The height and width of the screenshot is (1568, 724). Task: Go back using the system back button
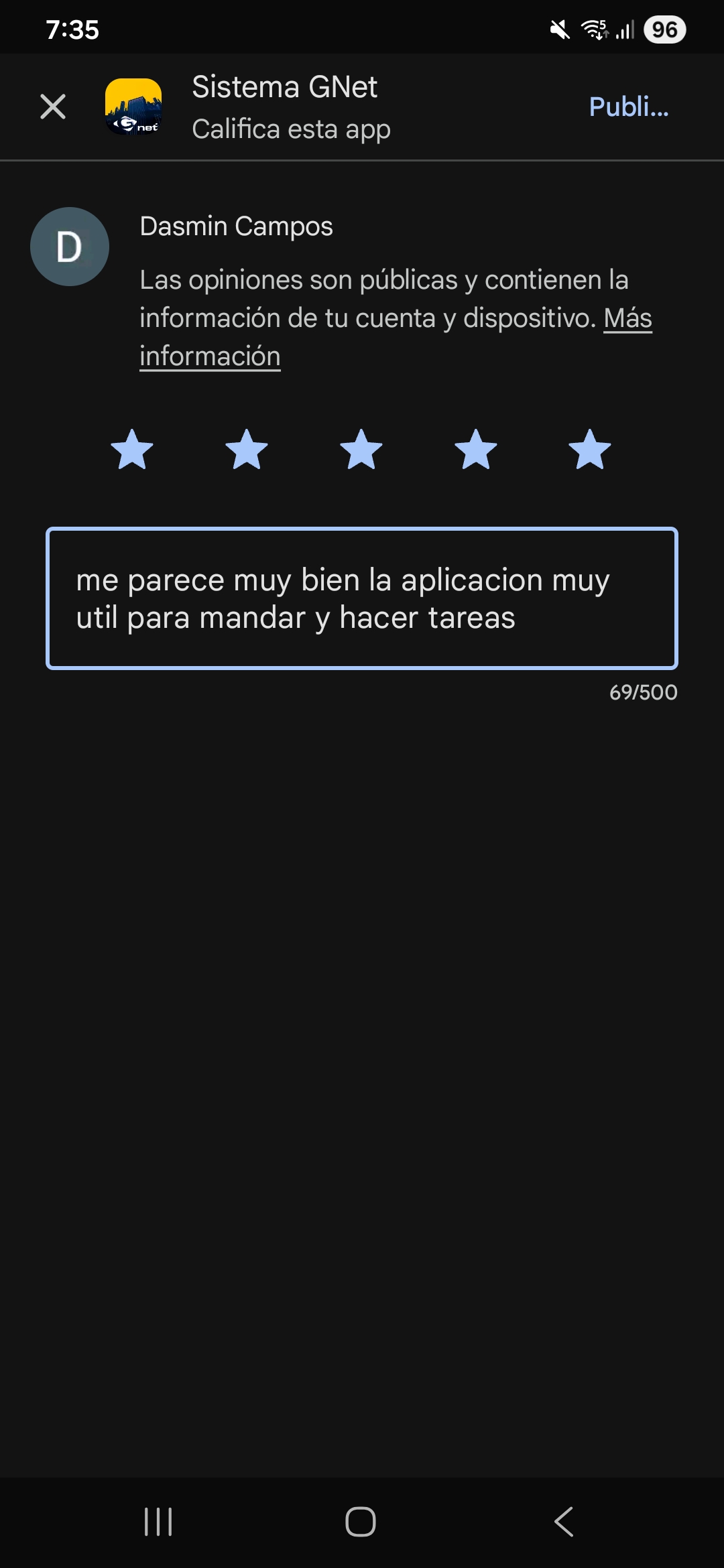coord(564,1522)
